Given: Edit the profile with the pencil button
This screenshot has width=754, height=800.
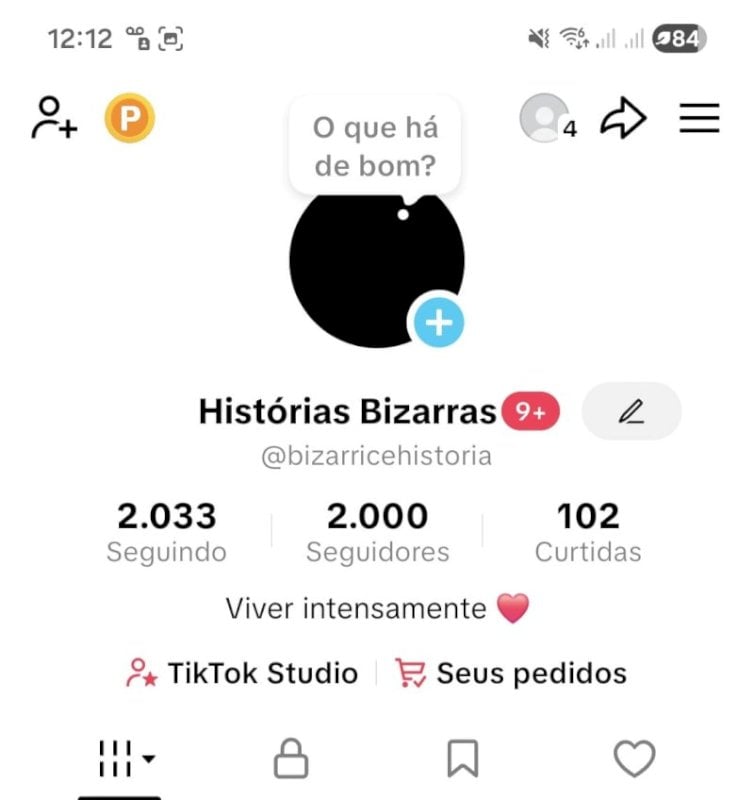Looking at the screenshot, I should (x=631, y=411).
